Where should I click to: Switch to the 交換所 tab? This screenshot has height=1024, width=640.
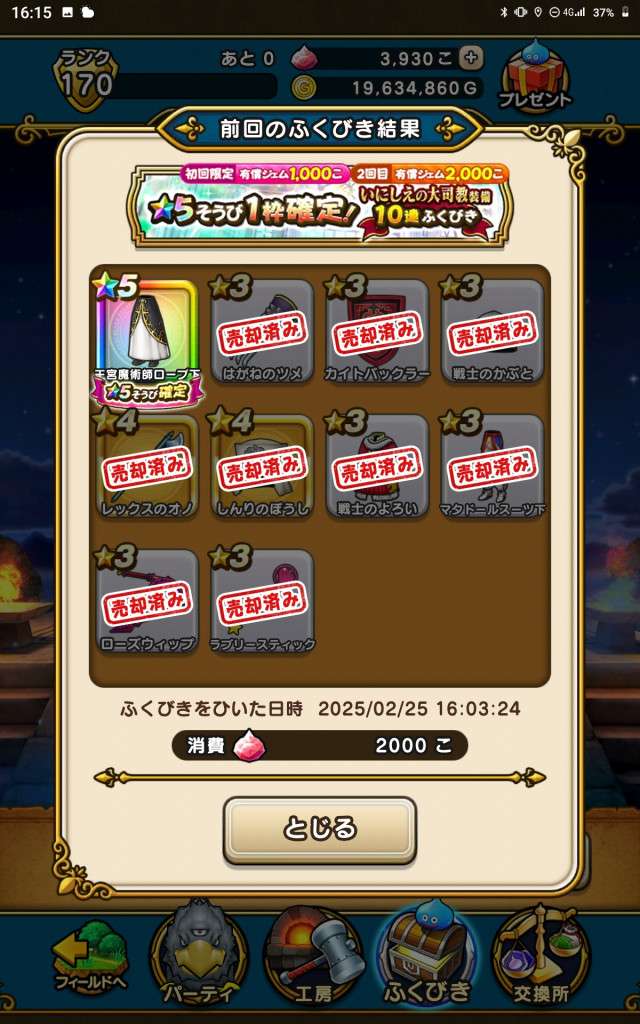point(541,960)
